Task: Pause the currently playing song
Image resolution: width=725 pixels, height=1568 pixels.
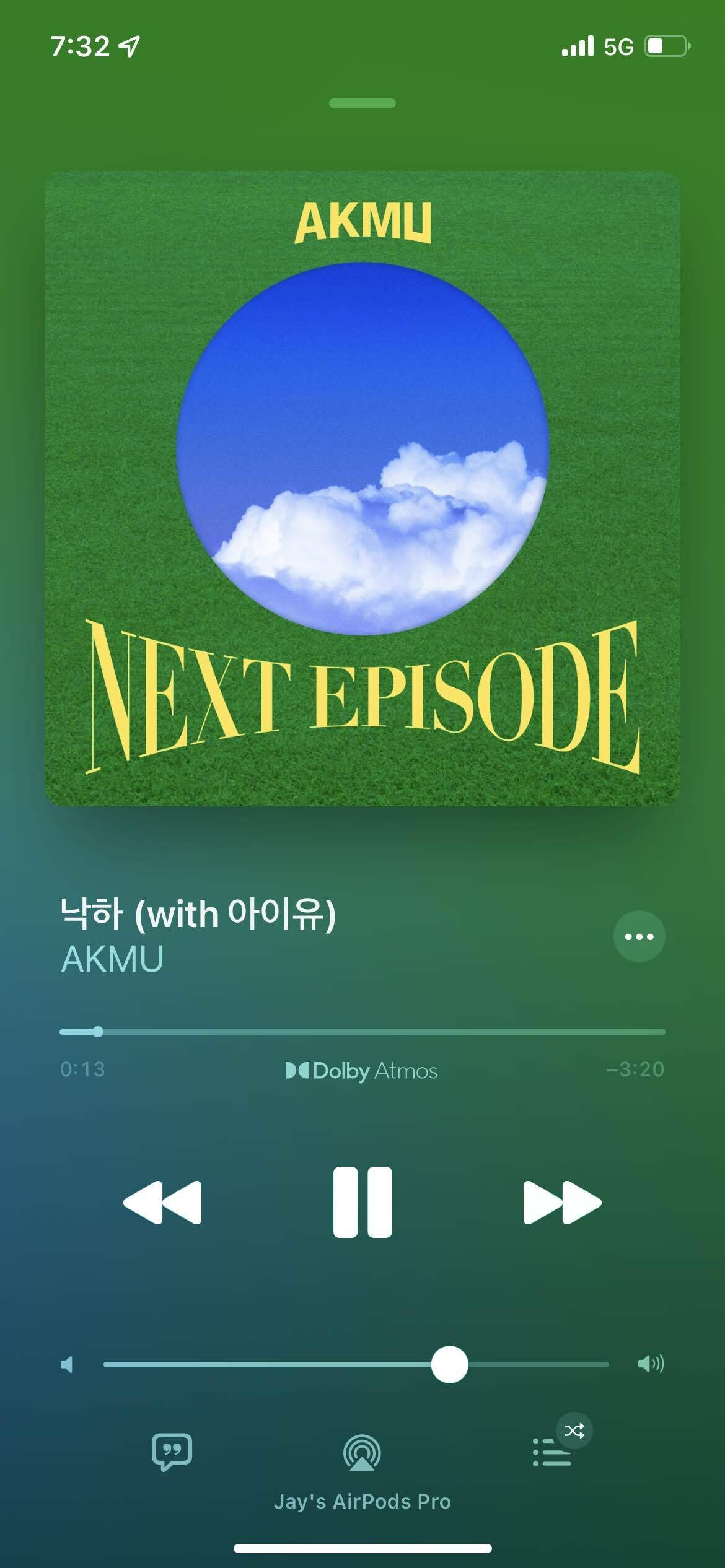Action: coord(362,1200)
